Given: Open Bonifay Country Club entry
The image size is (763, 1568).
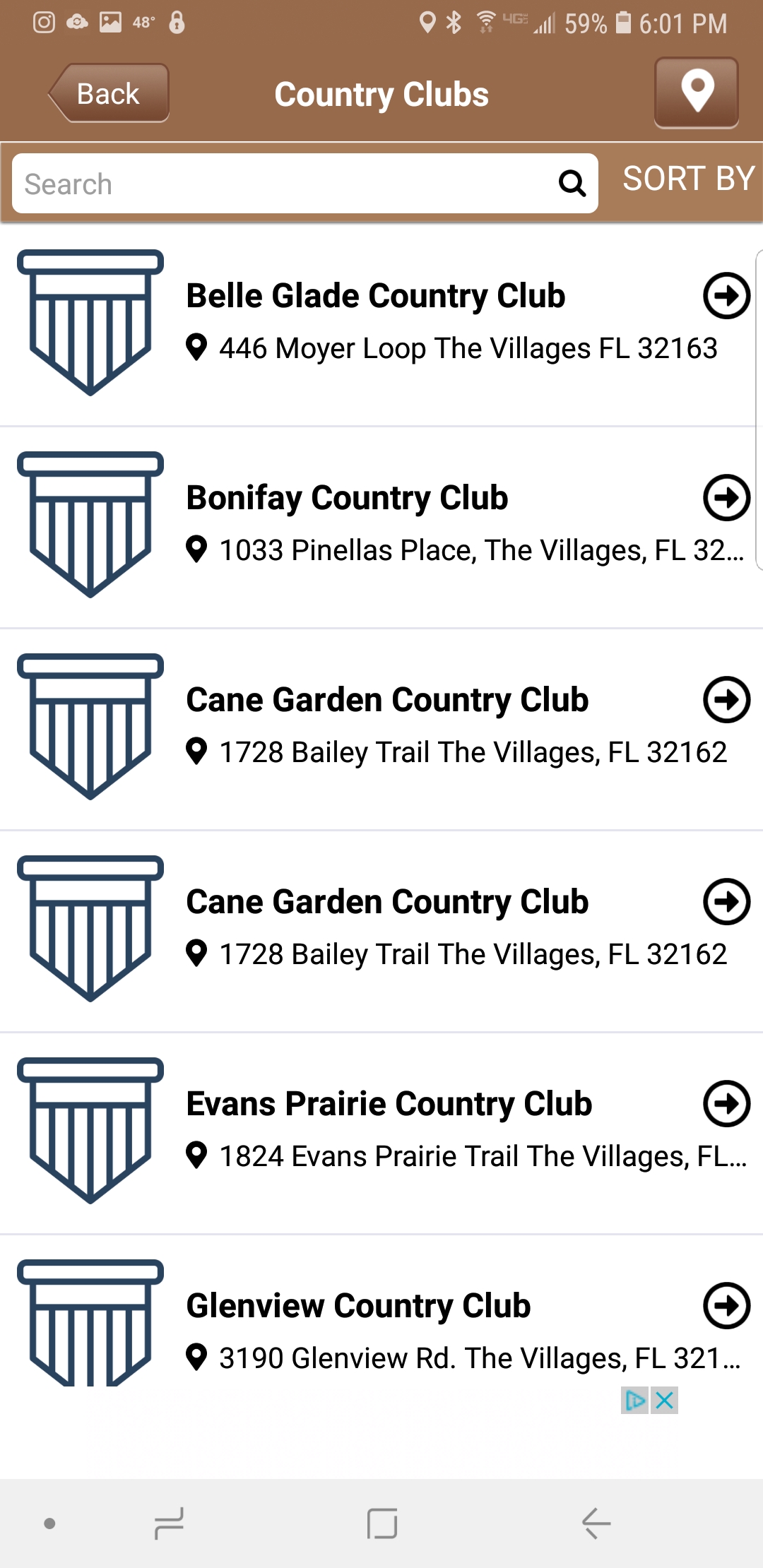Looking at the screenshot, I should [381, 527].
